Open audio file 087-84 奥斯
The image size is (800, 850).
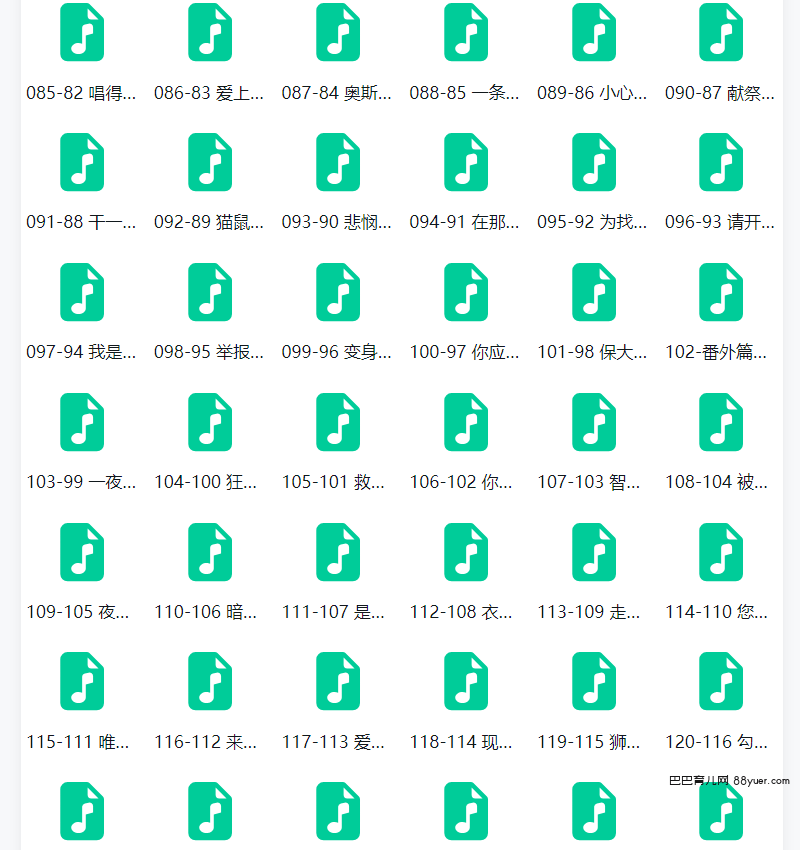tap(338, 33)
